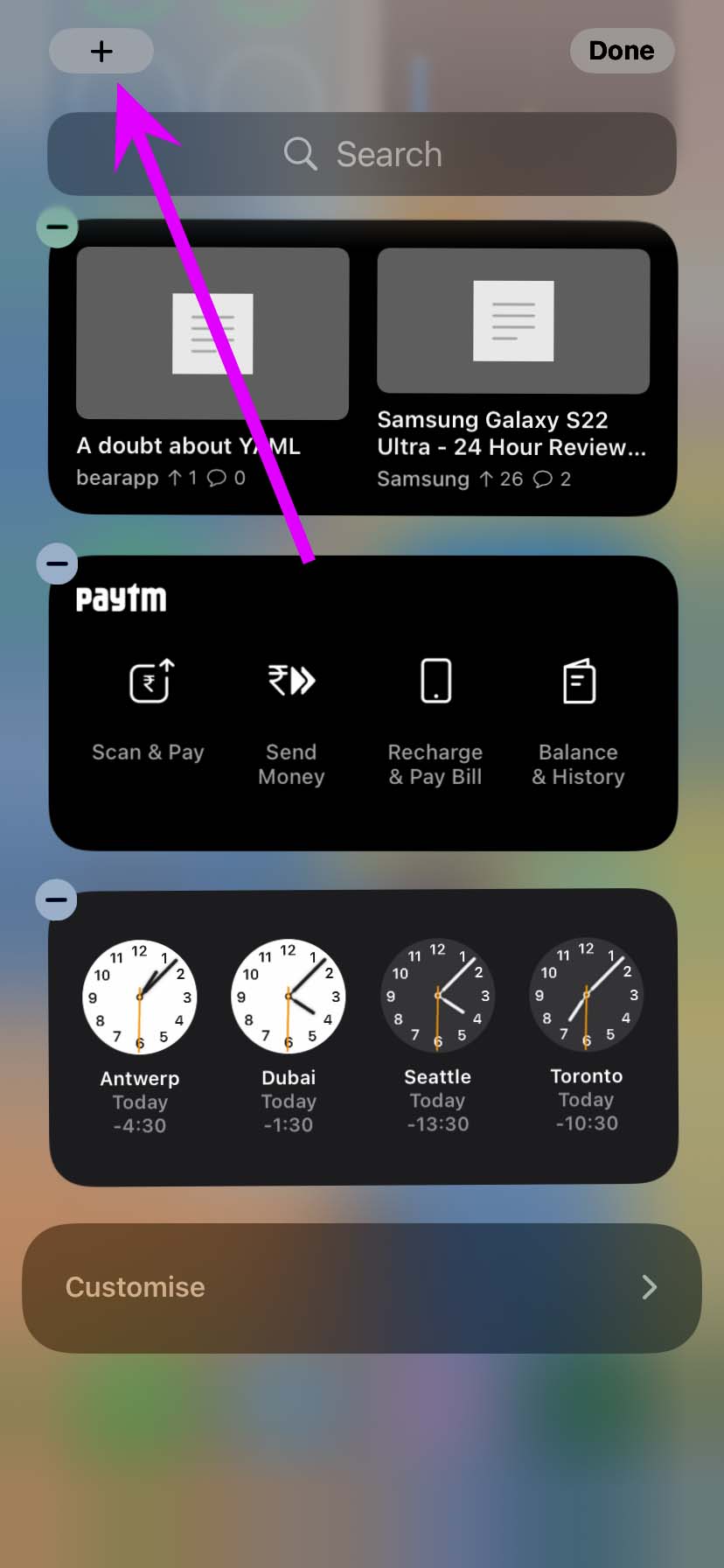Screen dimensions: 724x1568
Task: Tap the Paytm logo
Action: coord(120,598)
